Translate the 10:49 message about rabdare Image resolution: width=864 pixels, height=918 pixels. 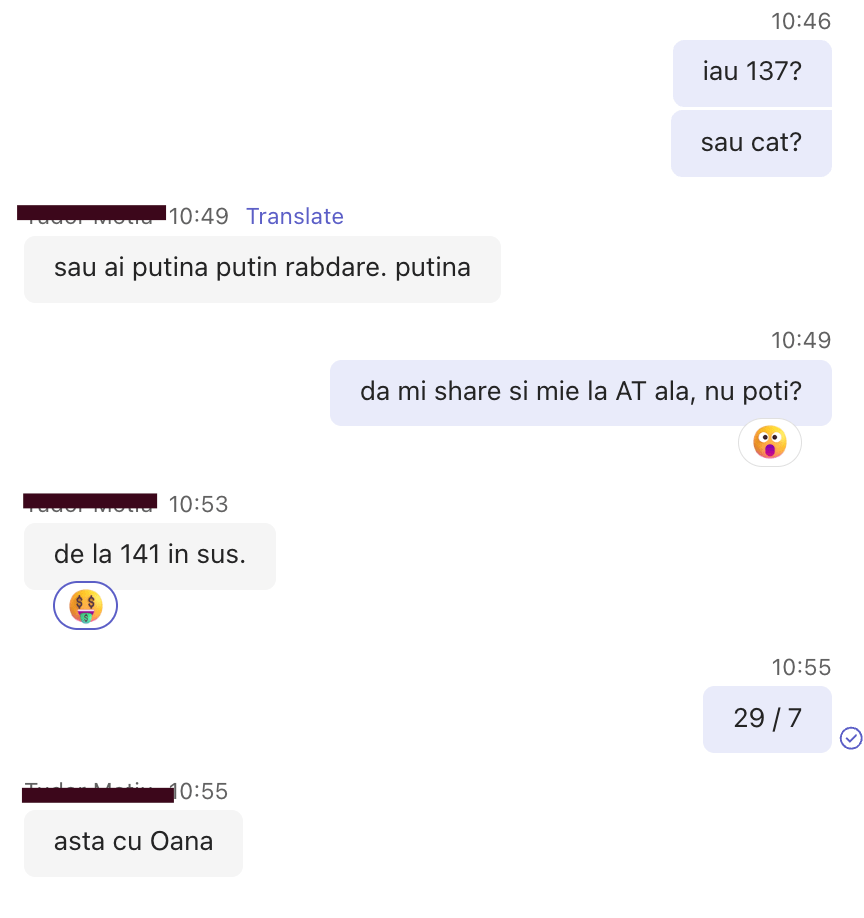[x=294, y=216]
